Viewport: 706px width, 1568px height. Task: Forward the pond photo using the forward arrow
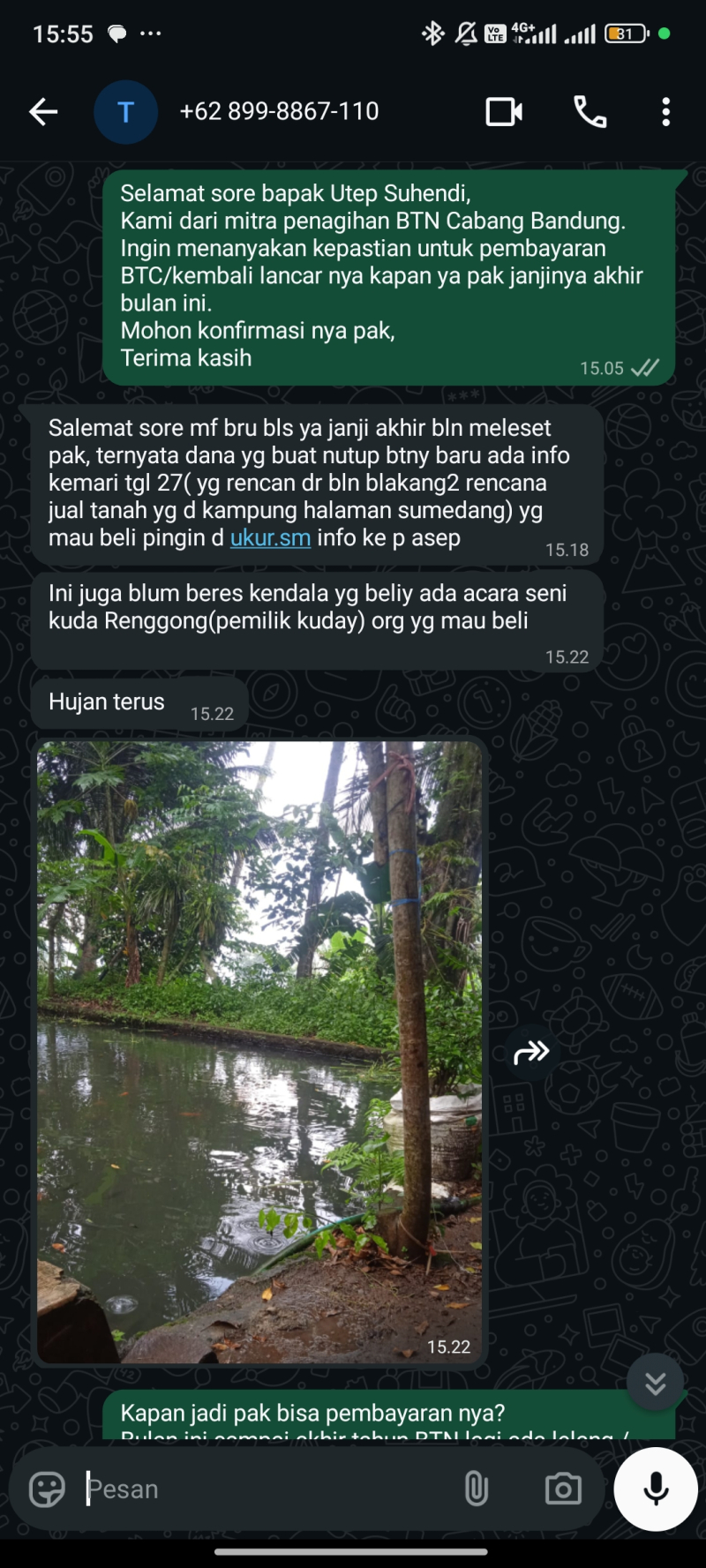tap(531, 1051)
